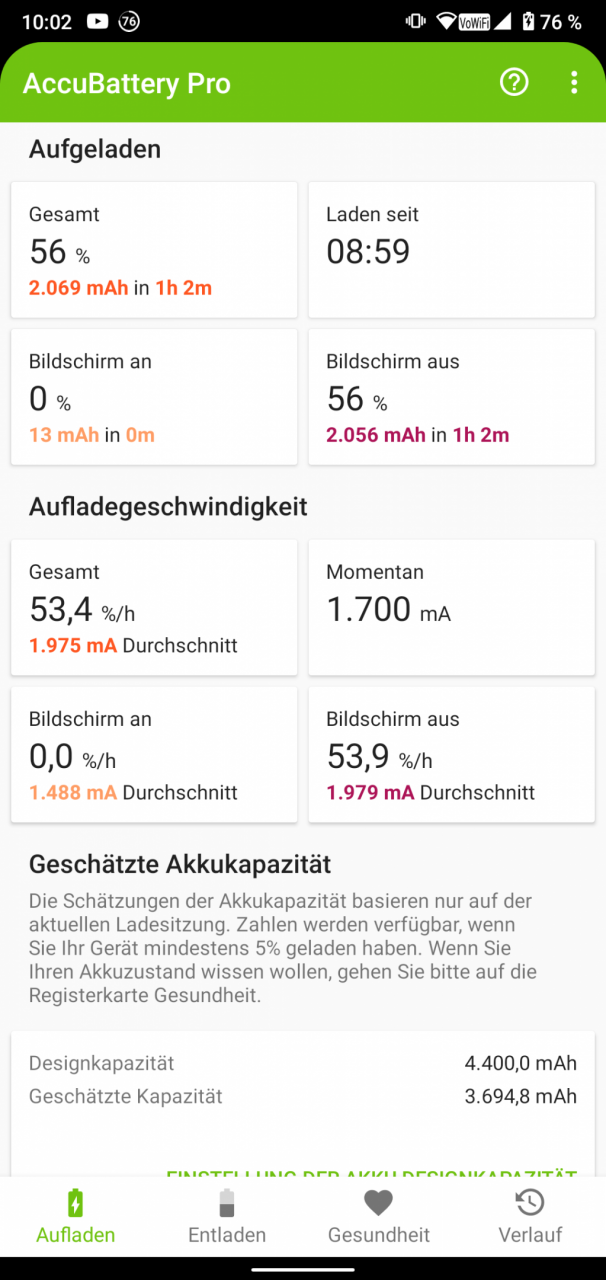This screenshot has width=606, height=1280.
Task: Select the Aufladen tab
Action: click(x=76, y=1216)
